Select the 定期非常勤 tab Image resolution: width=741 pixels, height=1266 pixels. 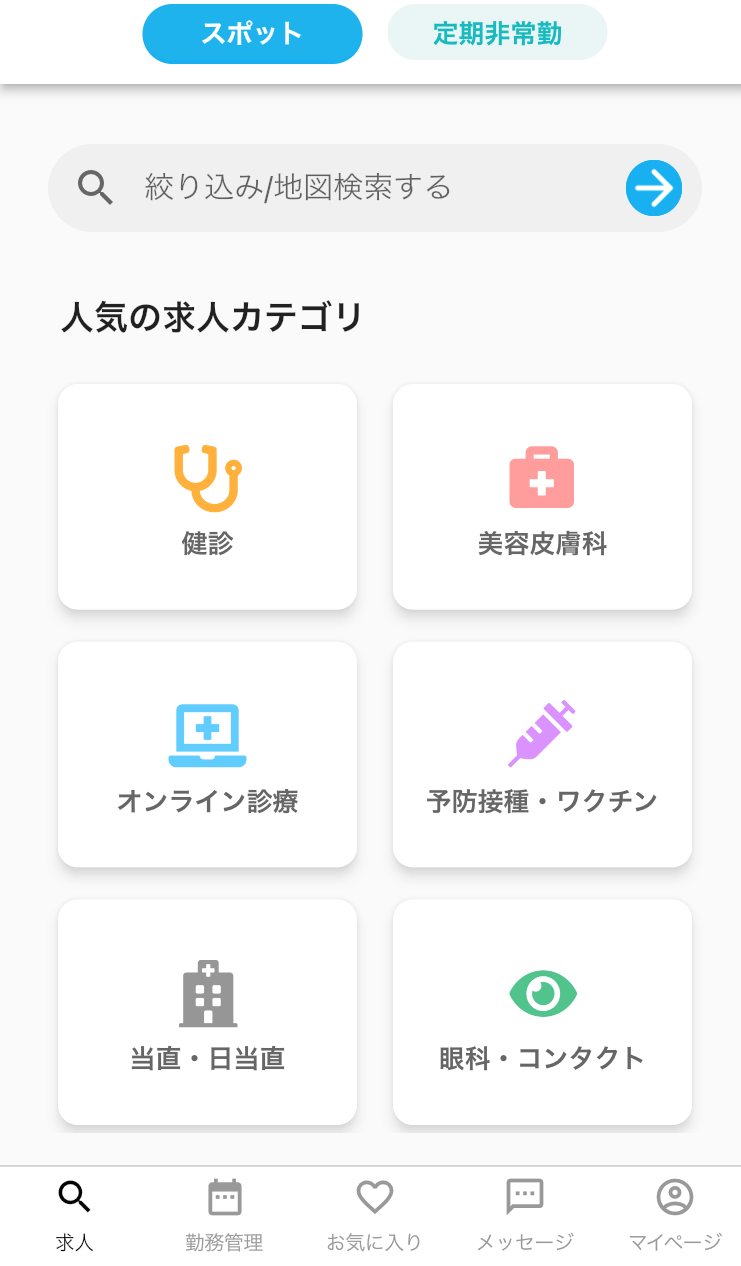[x=497, y=34]
